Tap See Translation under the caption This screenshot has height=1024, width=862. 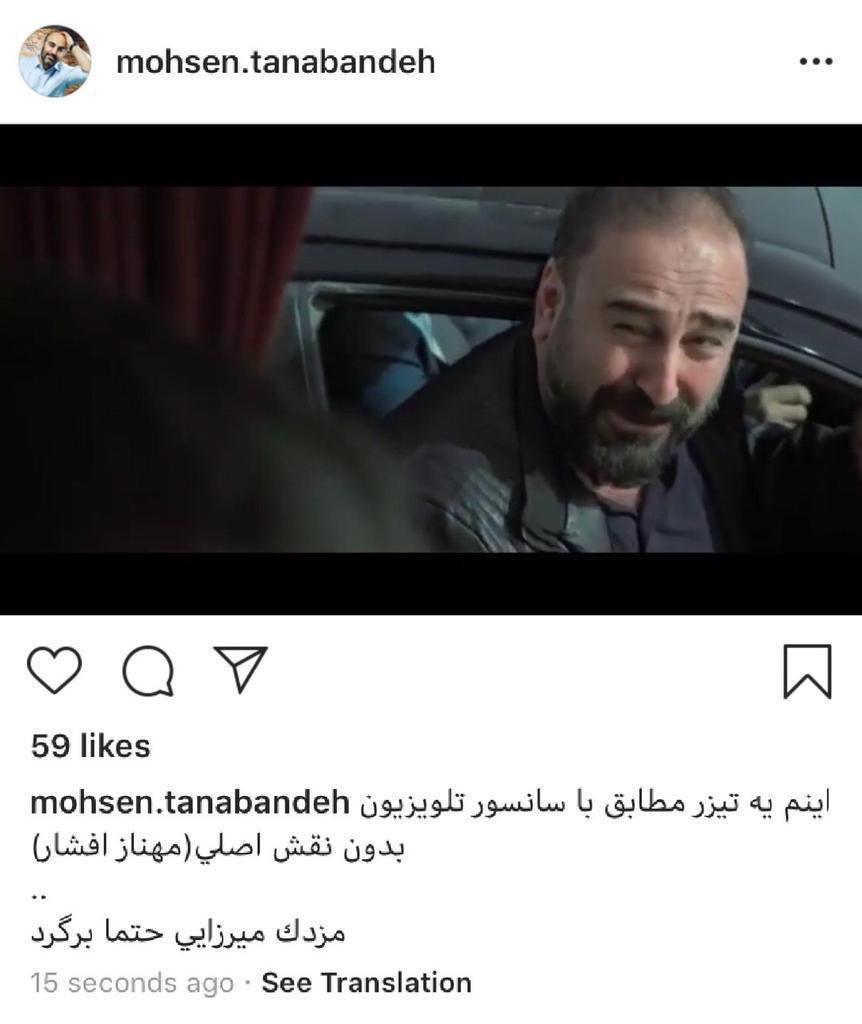coord(366,983)
